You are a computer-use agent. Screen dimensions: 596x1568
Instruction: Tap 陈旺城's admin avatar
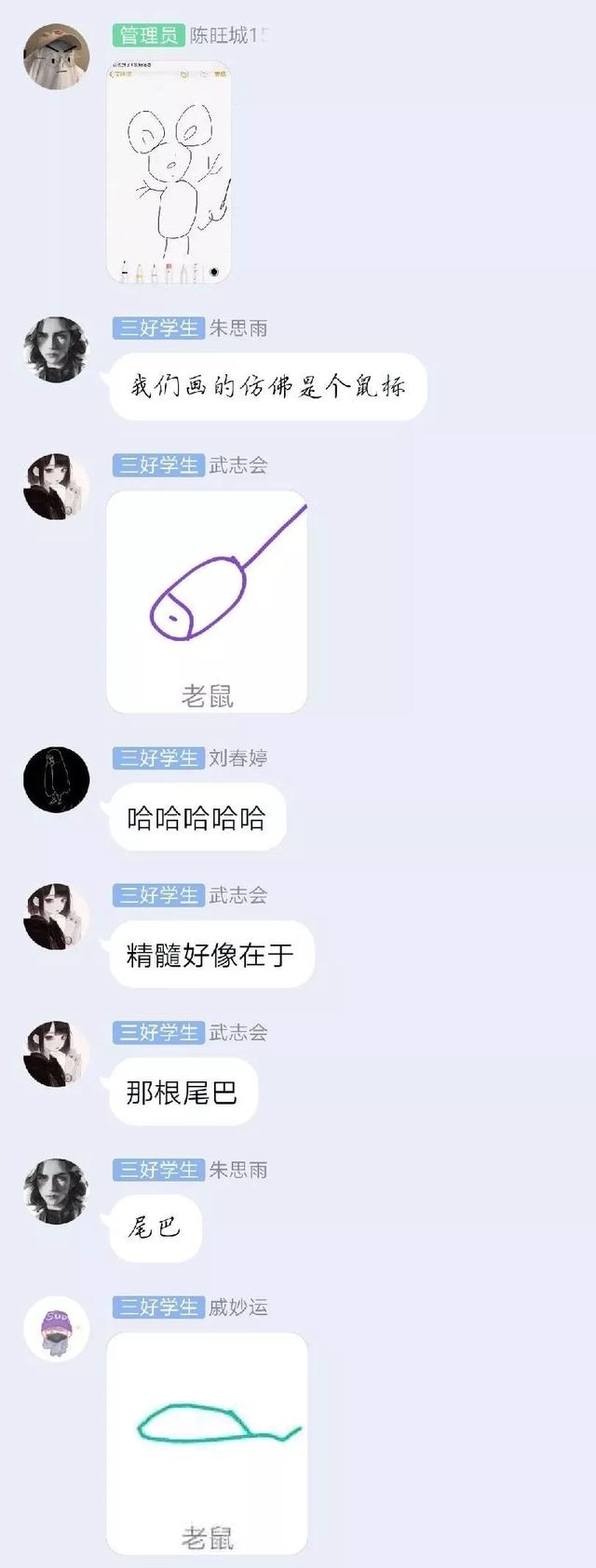(56, 57)
